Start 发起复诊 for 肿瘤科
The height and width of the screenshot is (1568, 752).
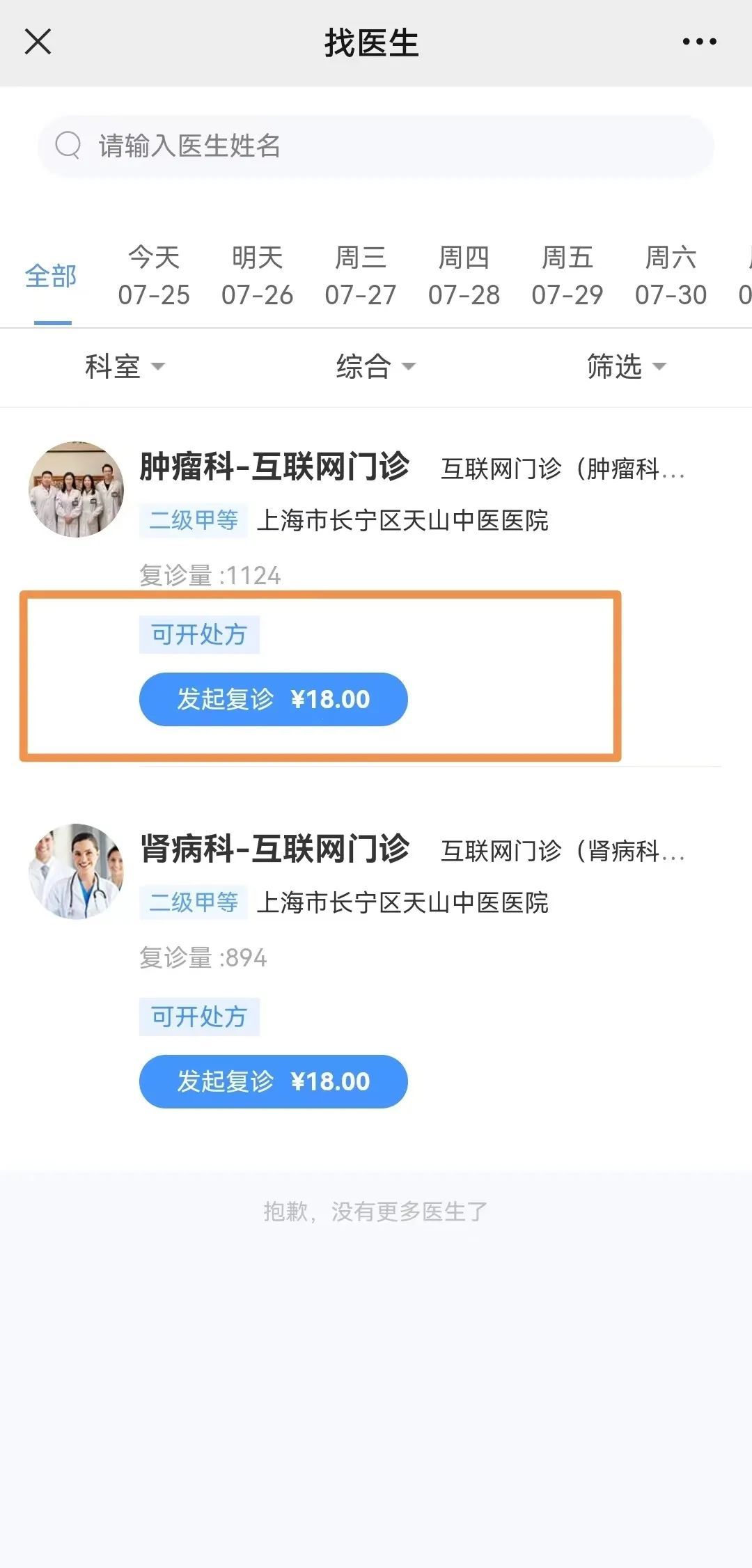[x=273, y=699]
